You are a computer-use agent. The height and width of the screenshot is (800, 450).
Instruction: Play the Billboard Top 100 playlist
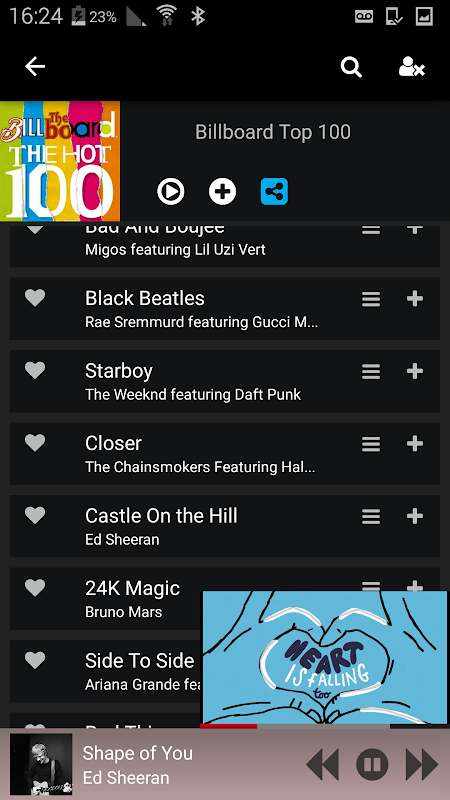tap(170, 192)
